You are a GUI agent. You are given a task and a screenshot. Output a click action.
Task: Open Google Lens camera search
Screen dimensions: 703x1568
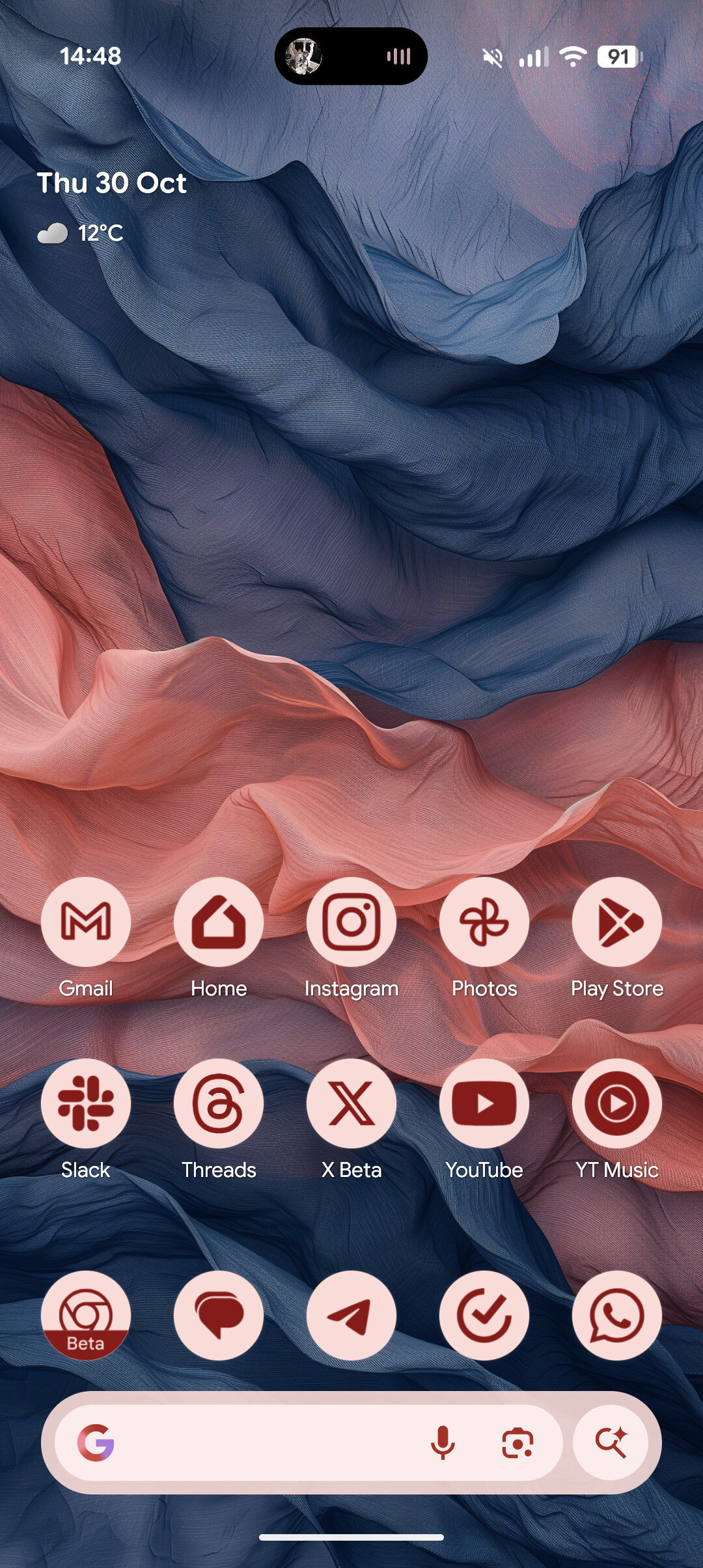517,1442
